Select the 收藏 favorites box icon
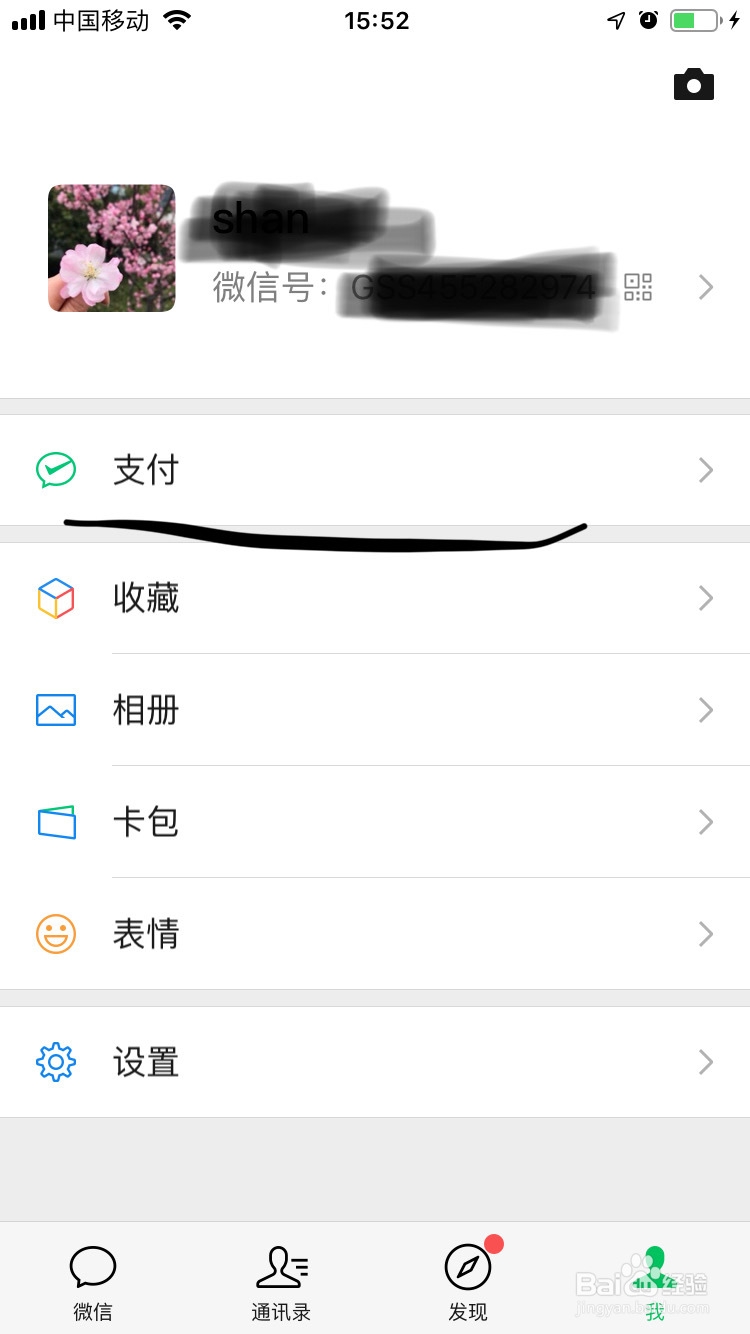The height and width of the screenshot is (1334, 750). coord(55,598)
